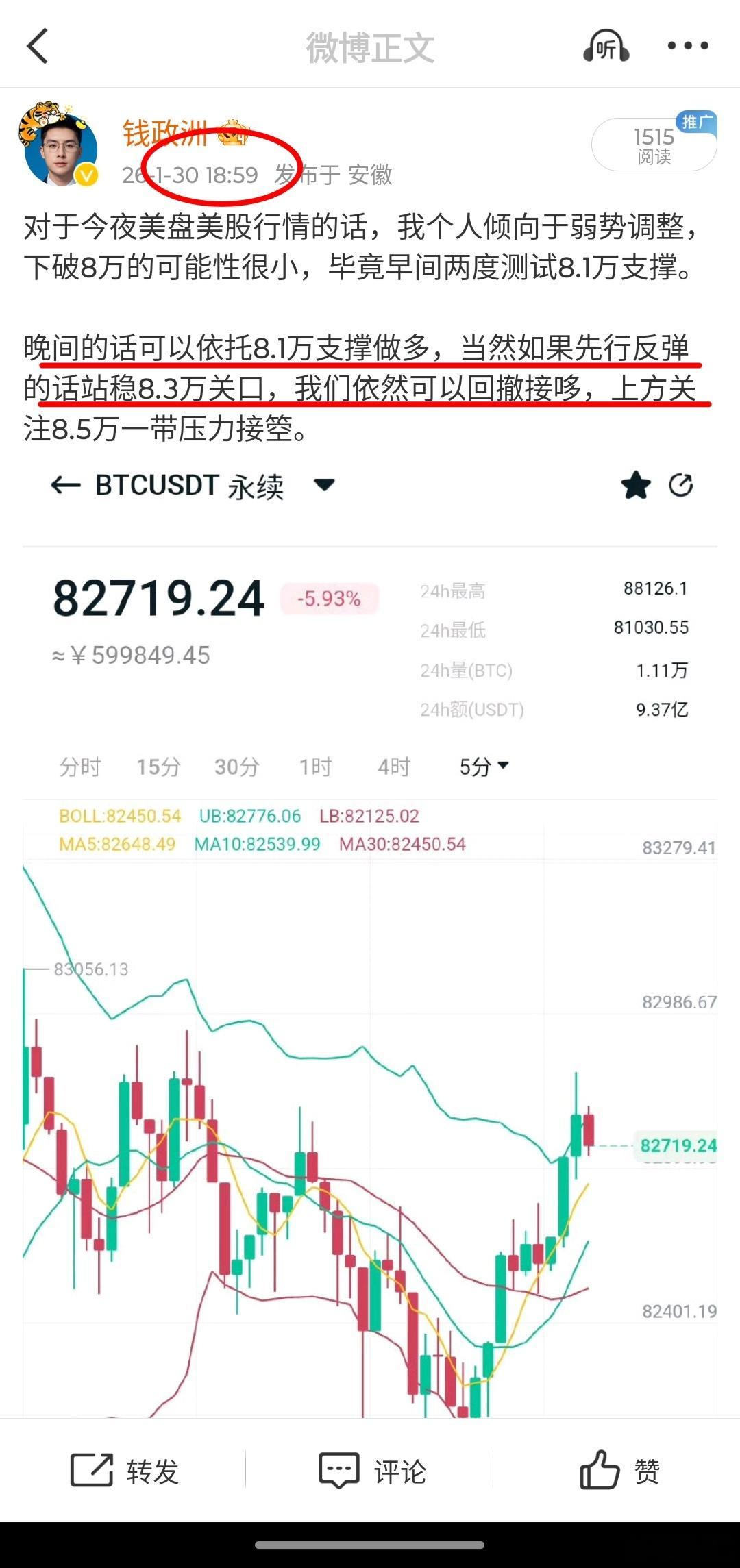The image size is (740, 1568).
Task: Repost this Weibo via 转发
Action: click(x=125, y=1471)
